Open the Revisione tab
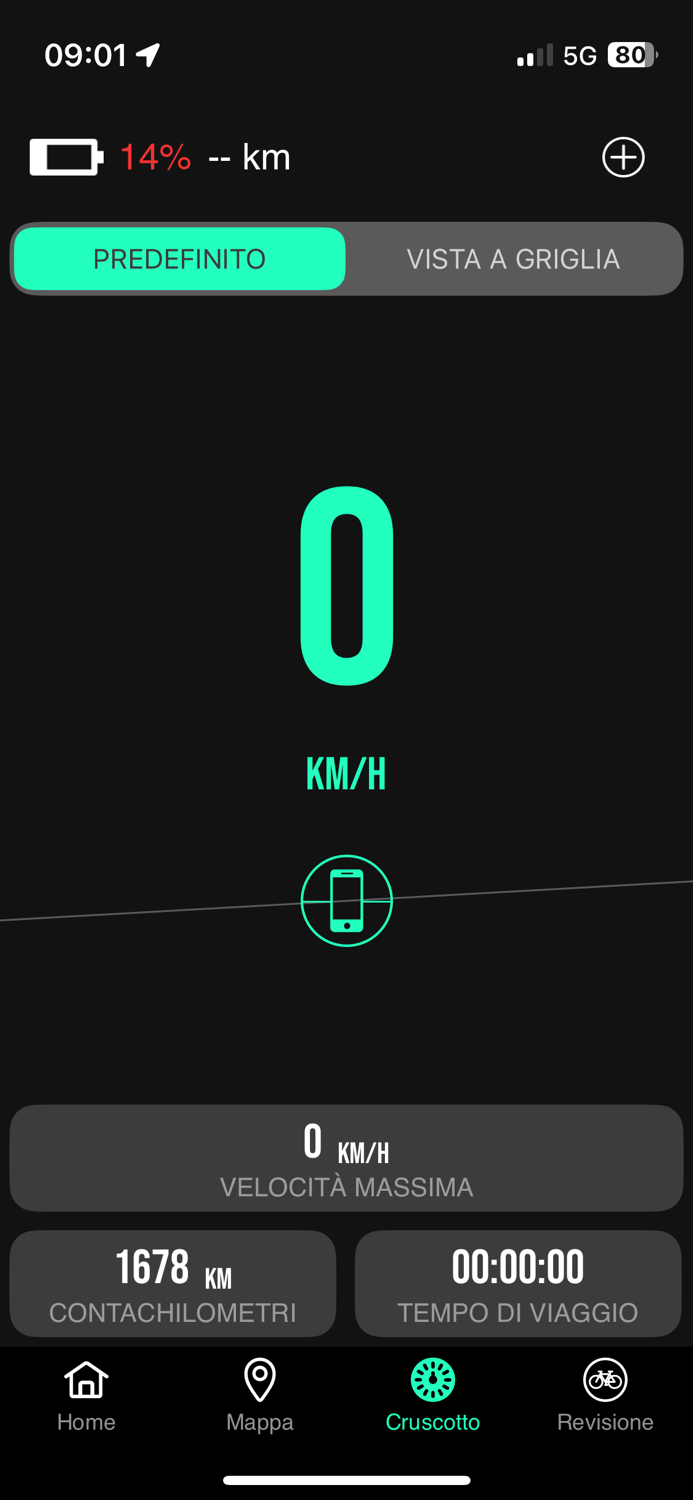 click(605, 1397)
